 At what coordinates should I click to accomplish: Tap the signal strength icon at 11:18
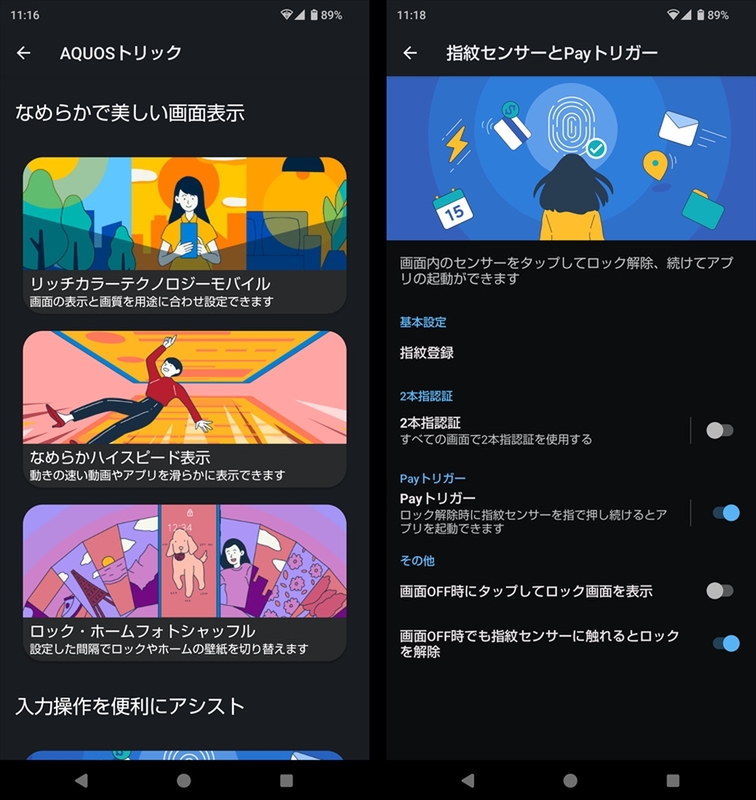[x=688, y=14]
